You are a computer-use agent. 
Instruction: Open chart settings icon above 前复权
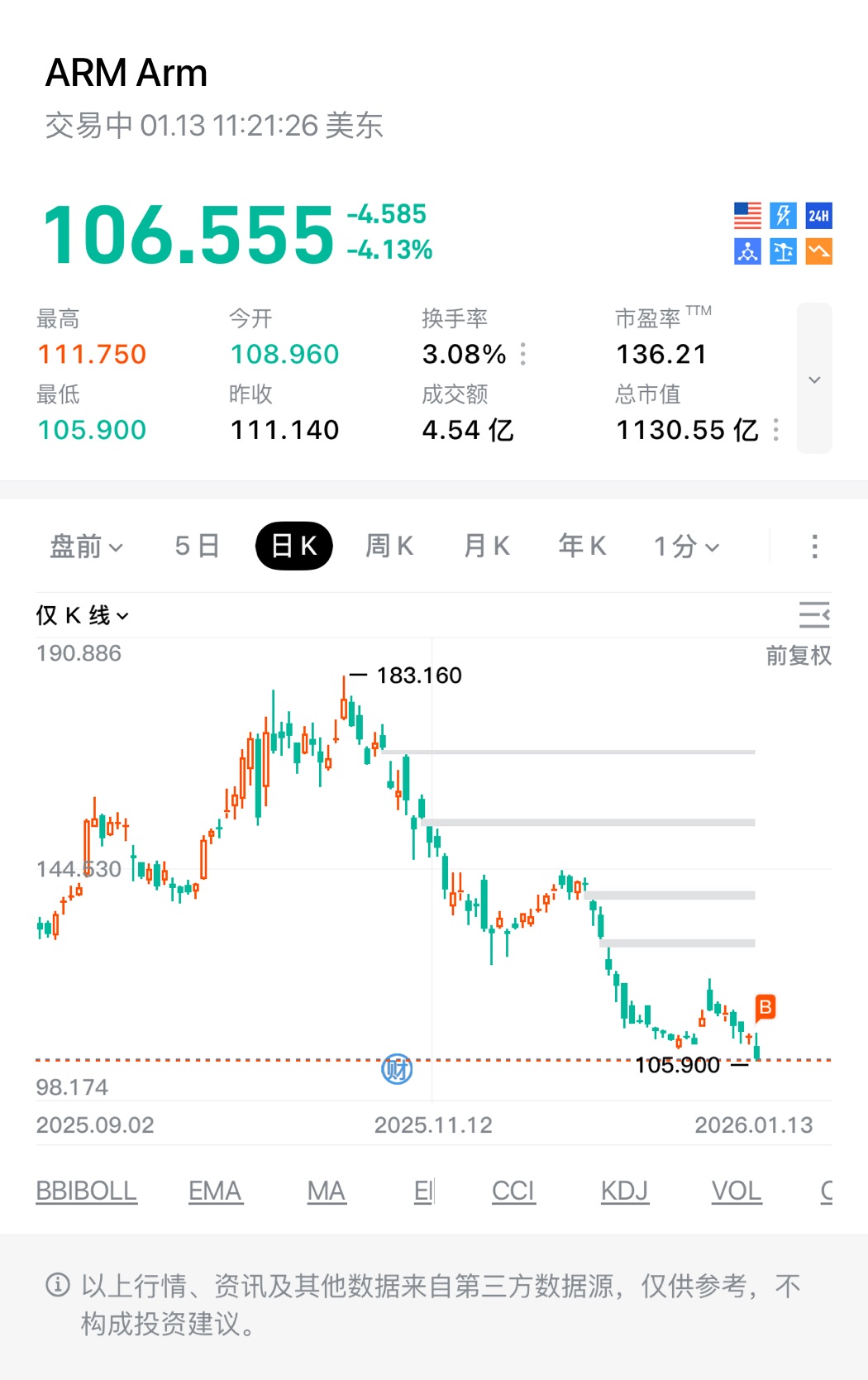coord(814,615)
